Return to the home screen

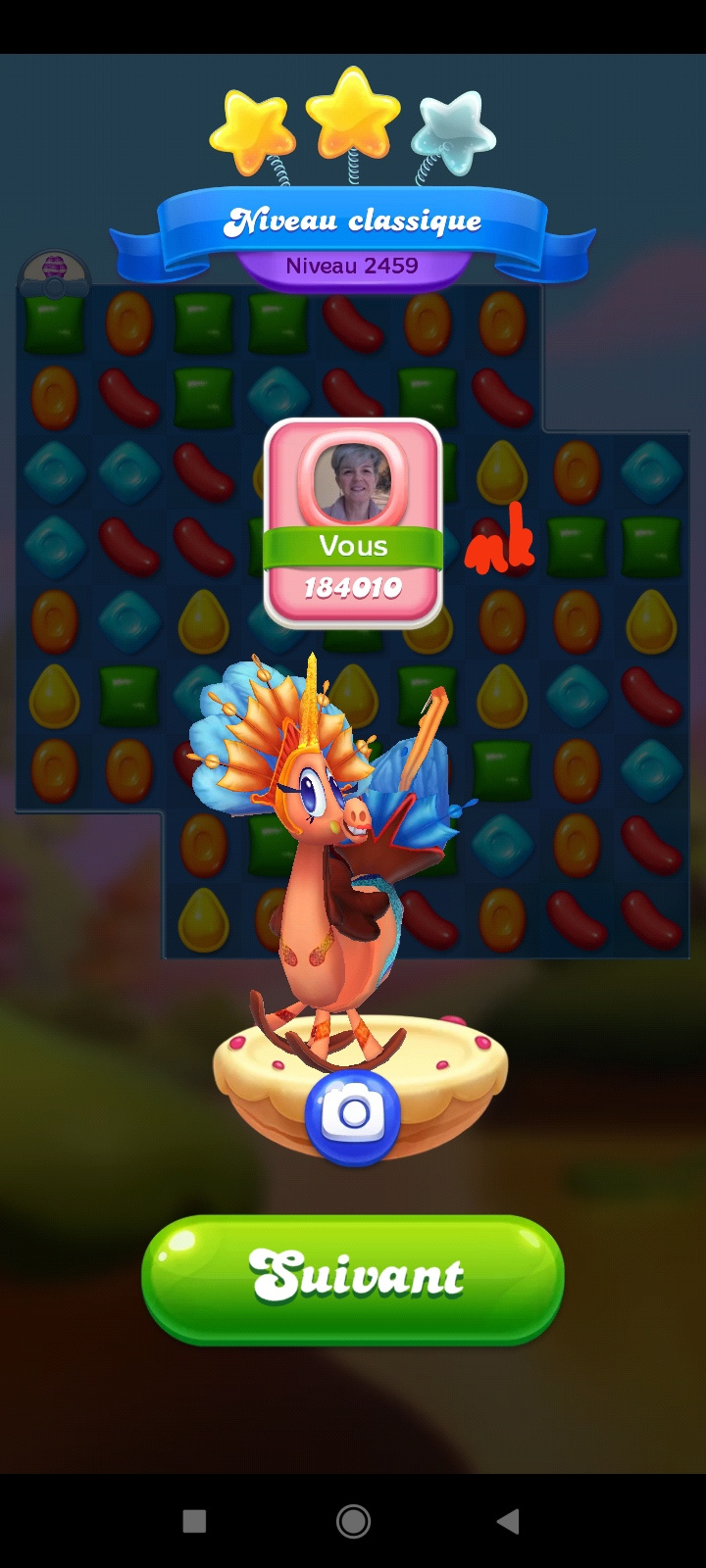click(x=353, y=1521)
